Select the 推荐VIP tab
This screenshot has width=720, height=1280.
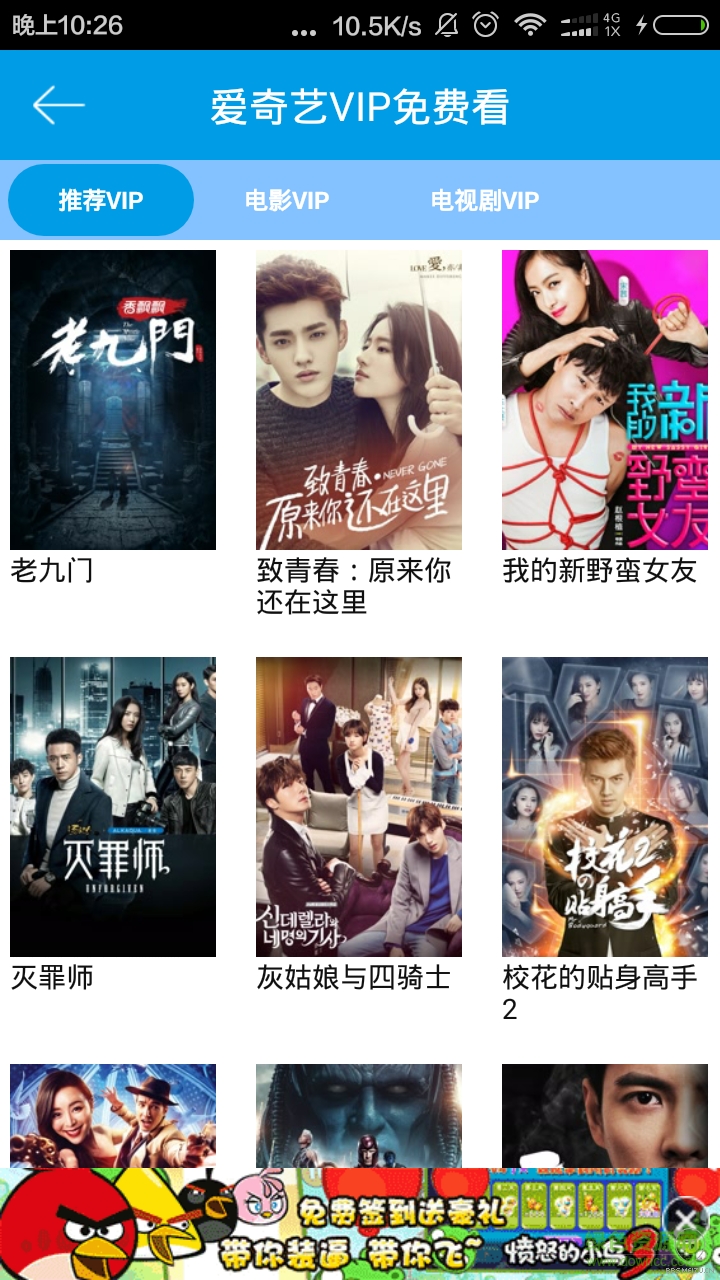pyautogui.click(x=100, y=199)
